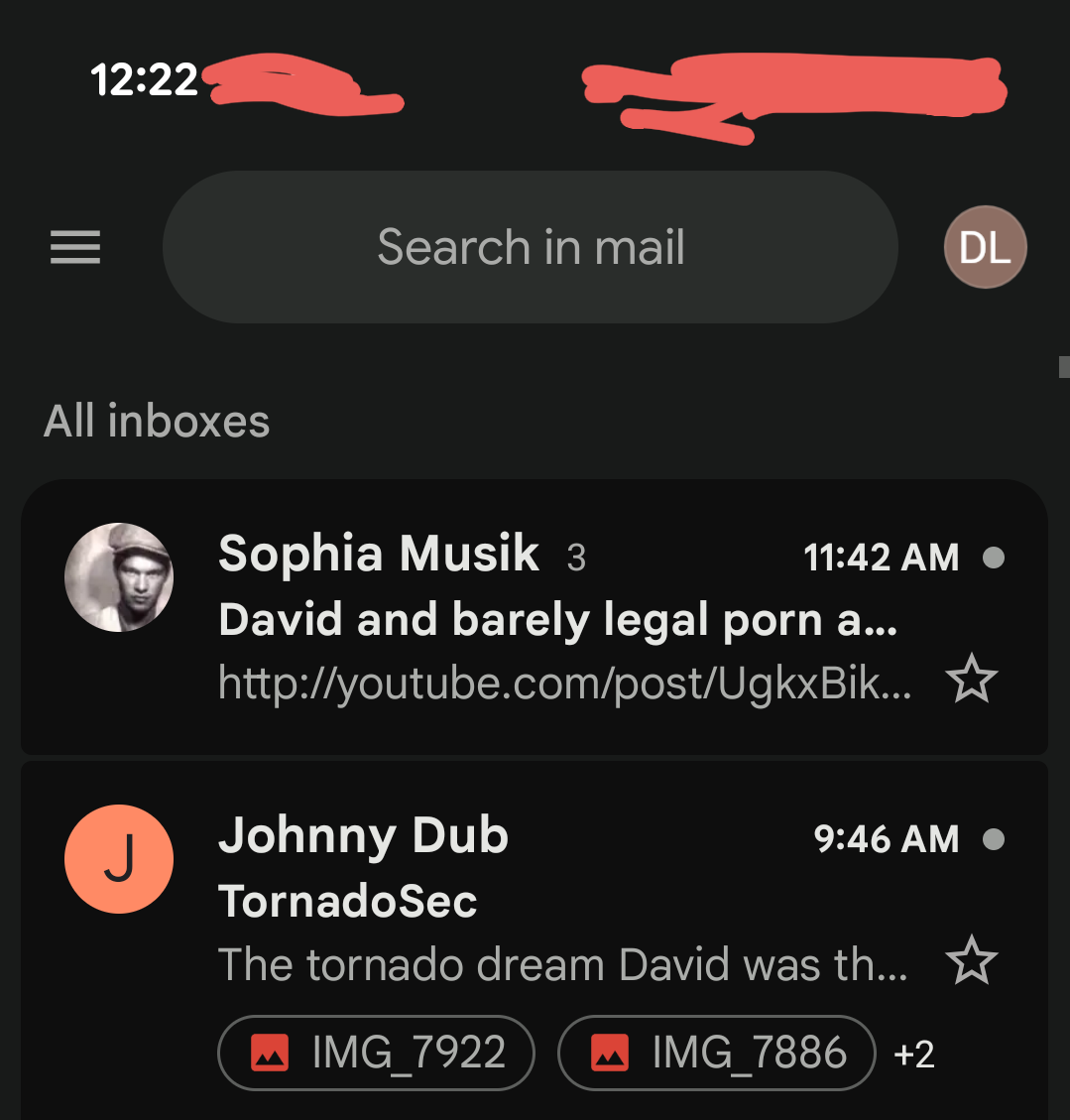Viewport: 1070px width, 1120px height.
Task: Tap the Search in mail field
Action: [530, 247]
